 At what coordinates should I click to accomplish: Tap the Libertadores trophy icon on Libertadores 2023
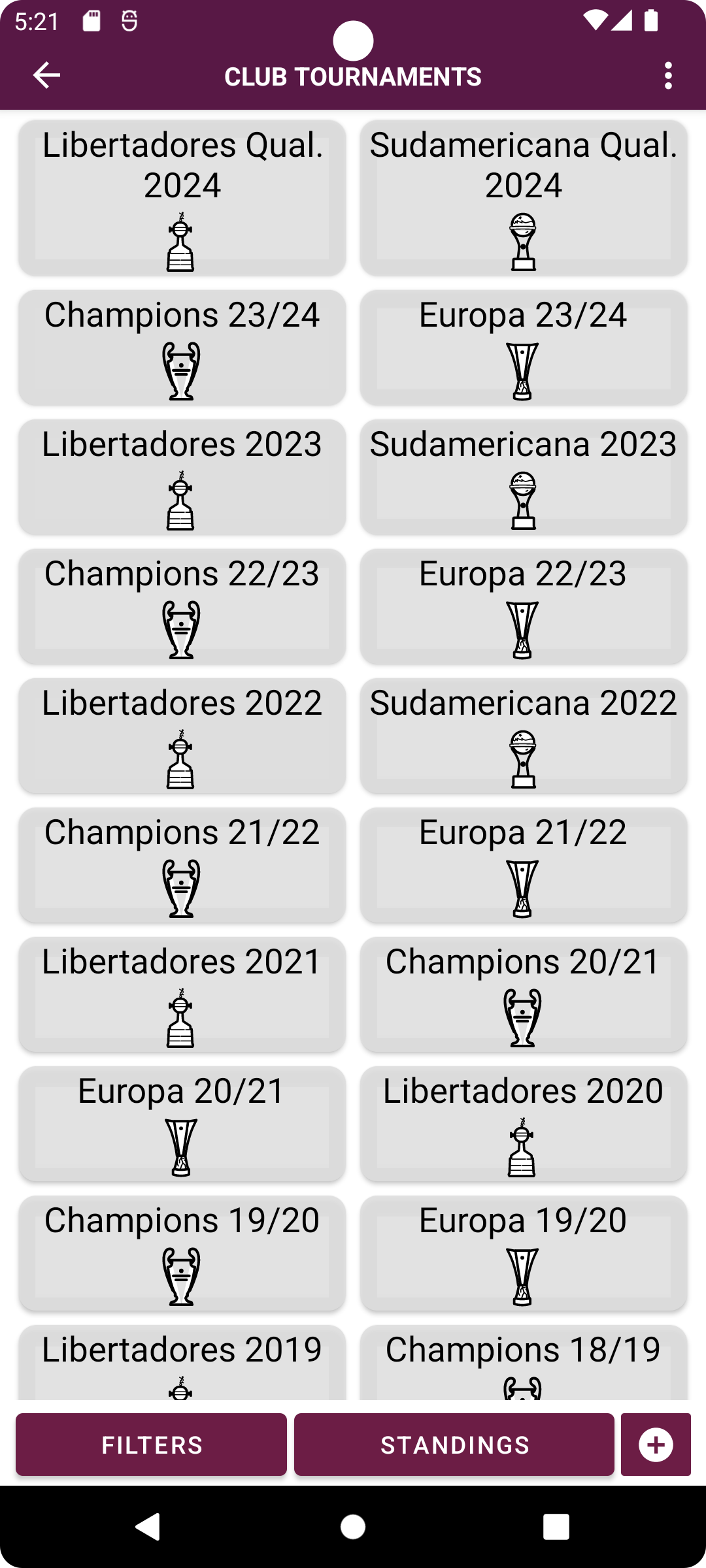pos(181,500)
